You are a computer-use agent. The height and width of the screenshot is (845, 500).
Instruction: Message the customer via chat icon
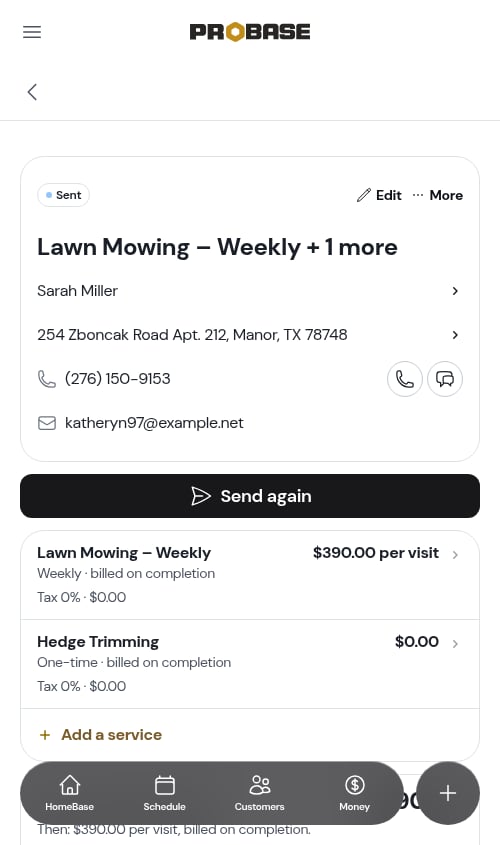point(445,379)
